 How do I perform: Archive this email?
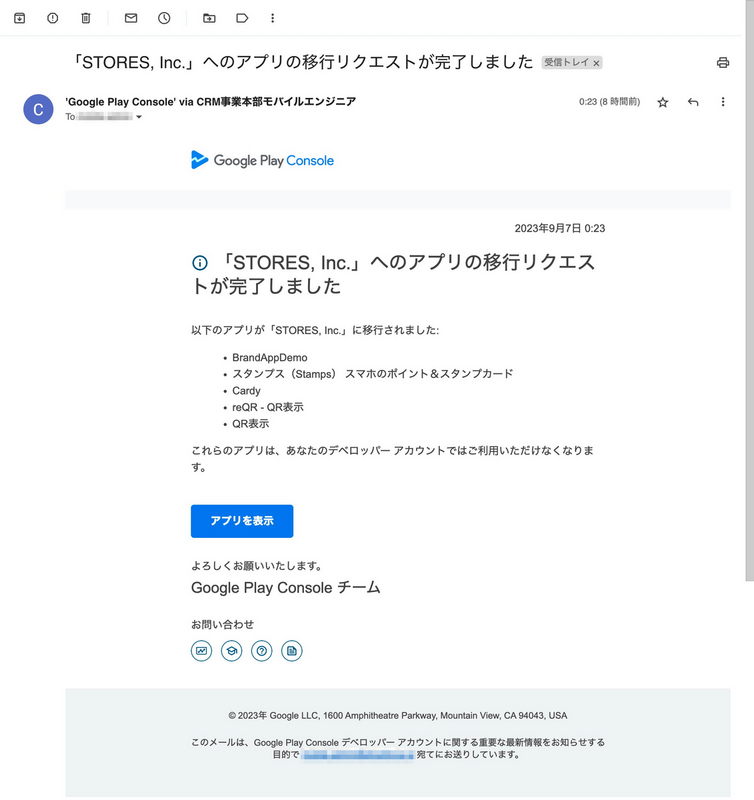pyautogui.click(x=19, y=18)
